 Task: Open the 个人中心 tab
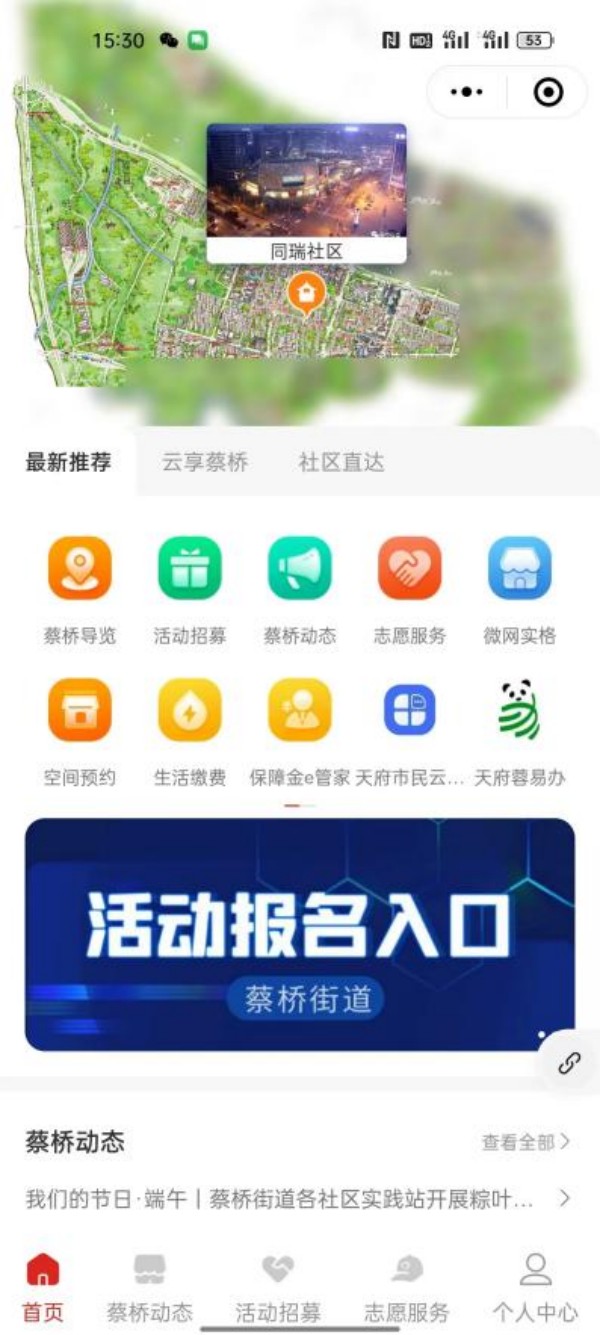pos(536,1290)
